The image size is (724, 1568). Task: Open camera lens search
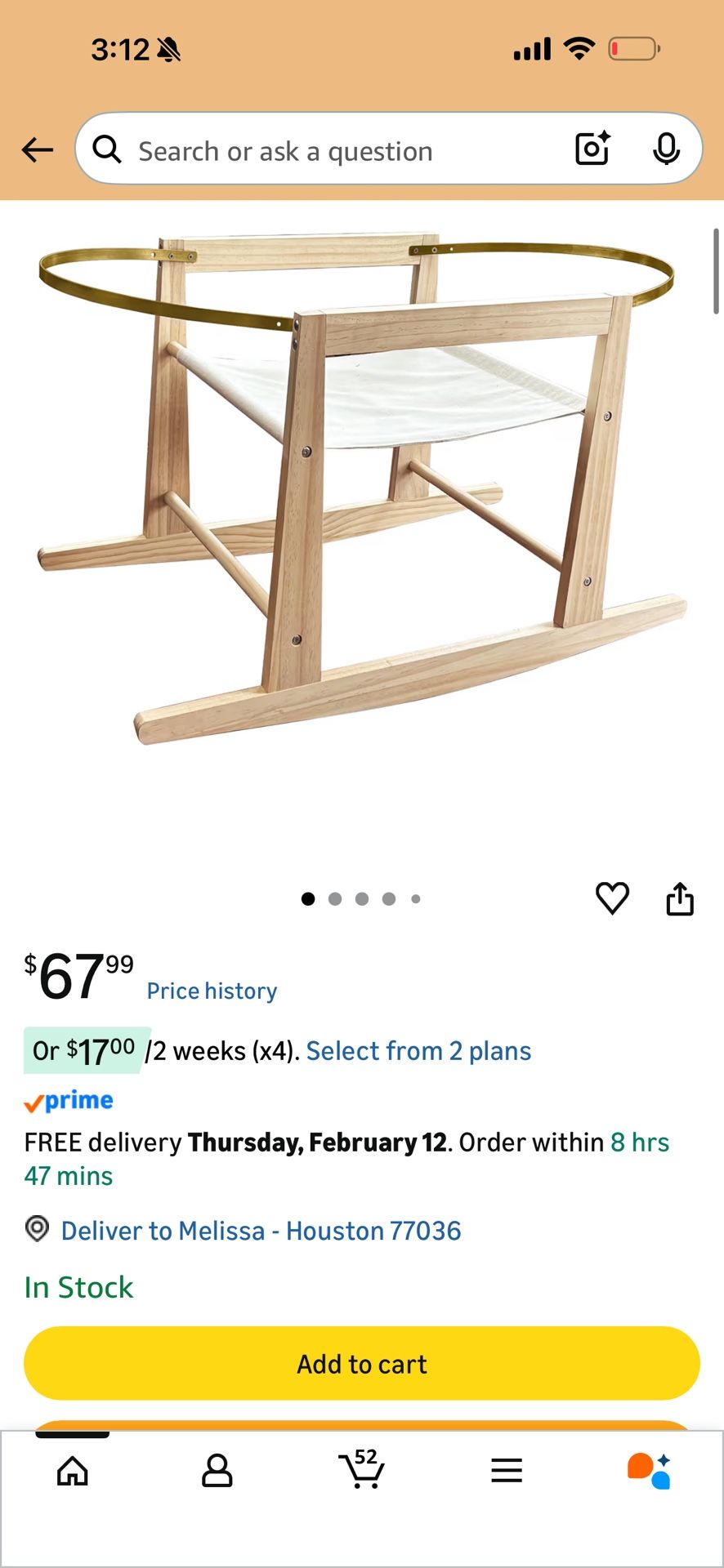click(592, 149)
